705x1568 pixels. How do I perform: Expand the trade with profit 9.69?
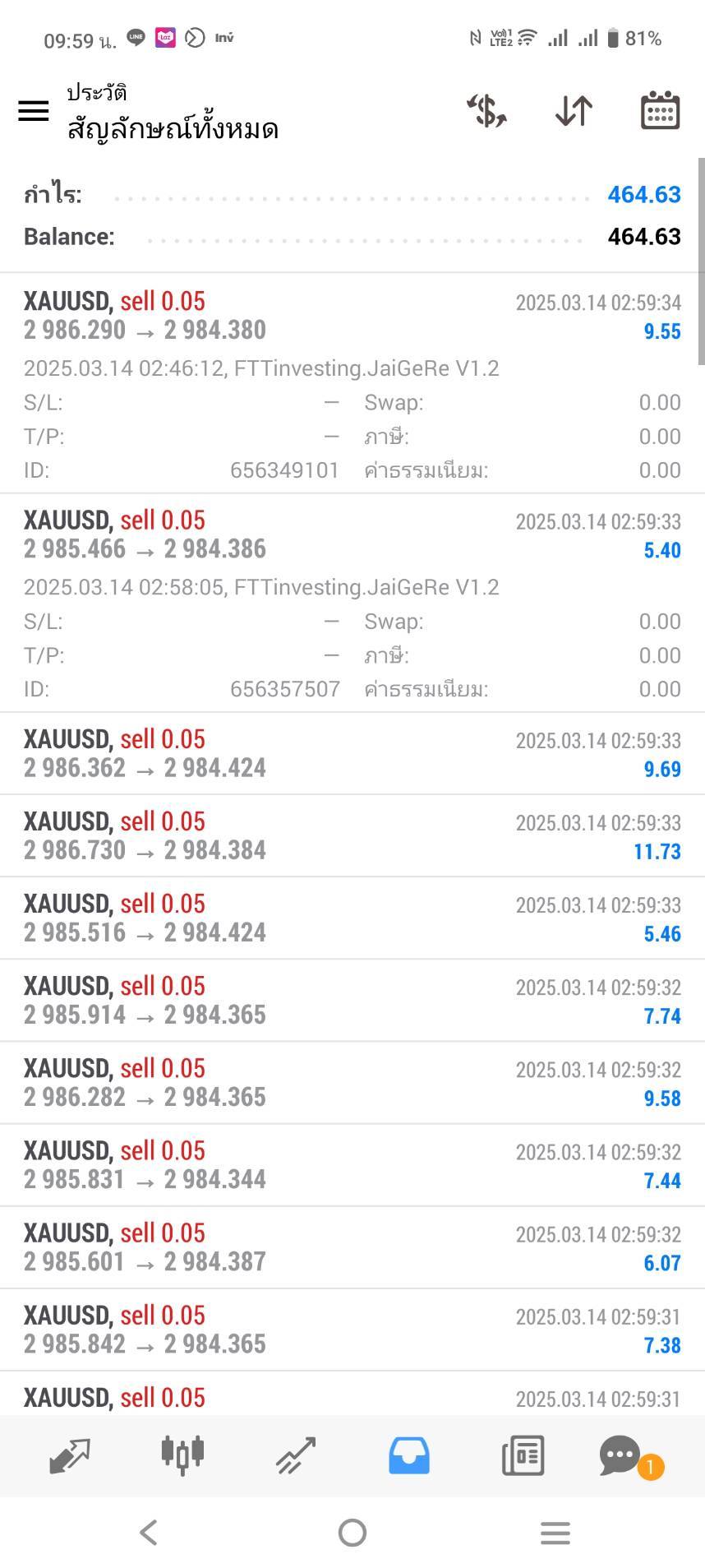tap(352, 754)
